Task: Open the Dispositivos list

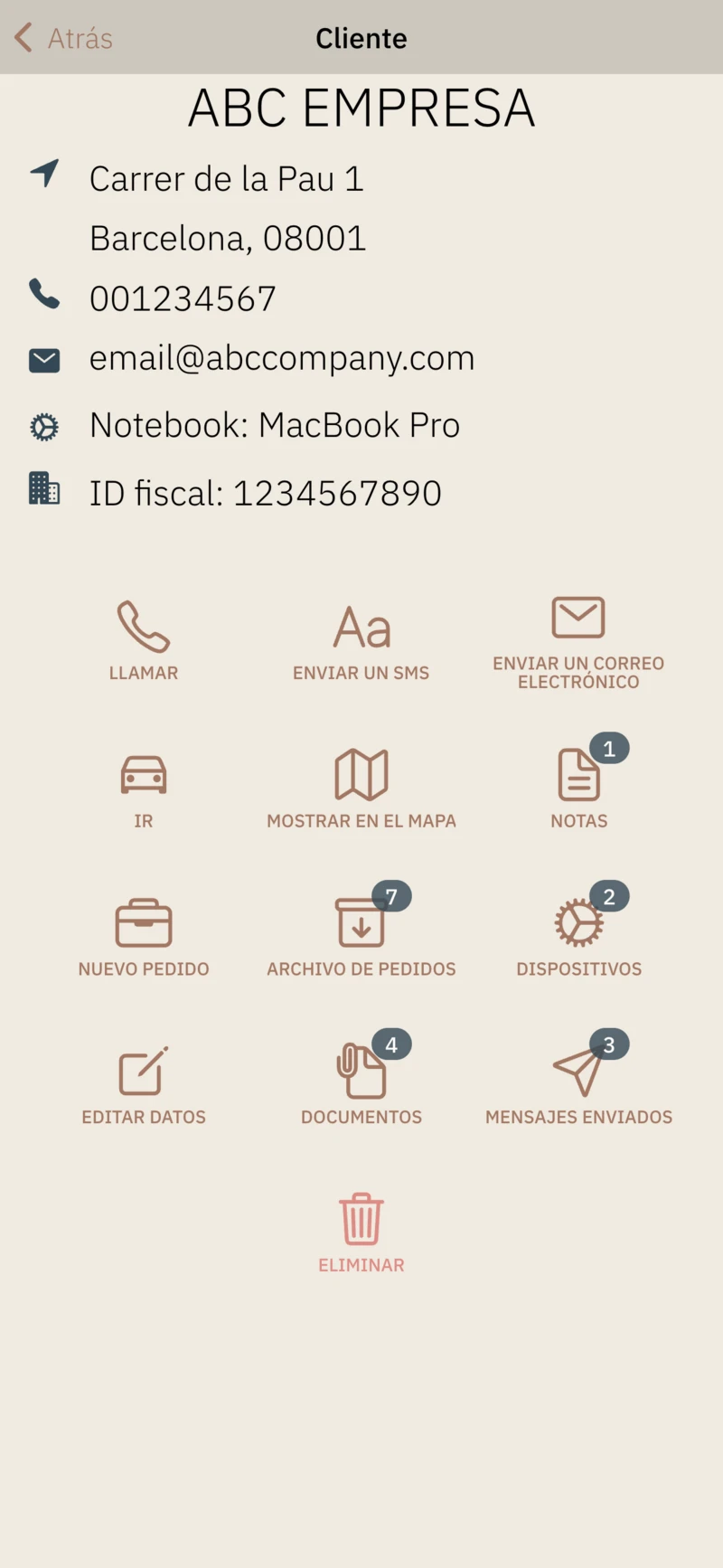Action: click(x=579, y=936)
